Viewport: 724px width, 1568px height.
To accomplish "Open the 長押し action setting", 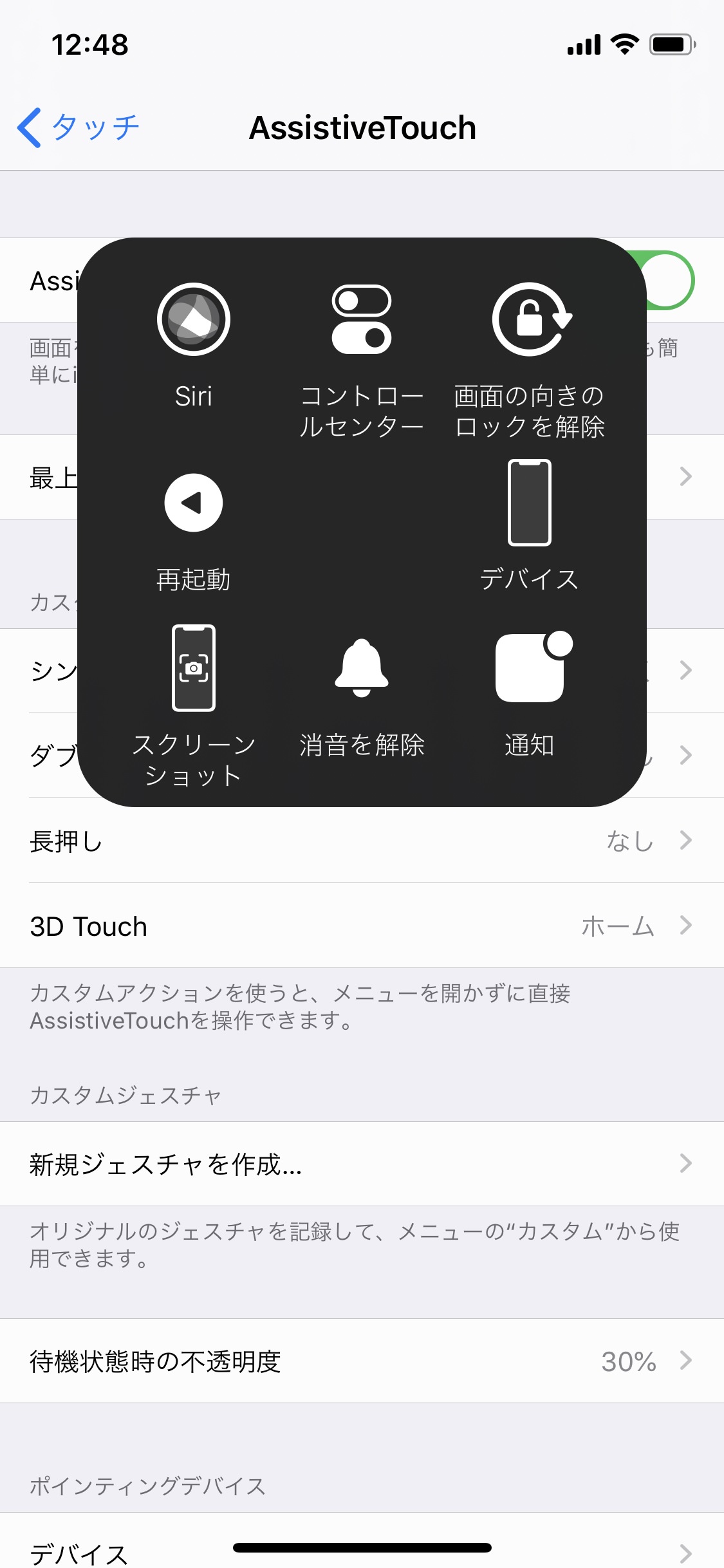I will [x=362, y=841].
